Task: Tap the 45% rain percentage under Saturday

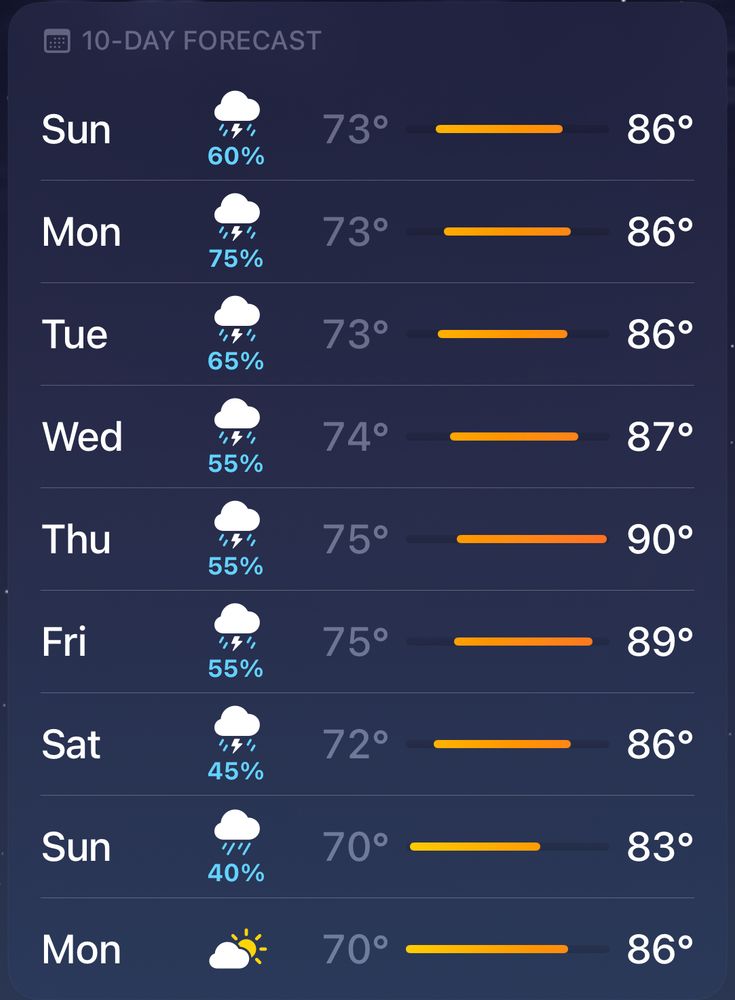Action: (x=235, y=771)
